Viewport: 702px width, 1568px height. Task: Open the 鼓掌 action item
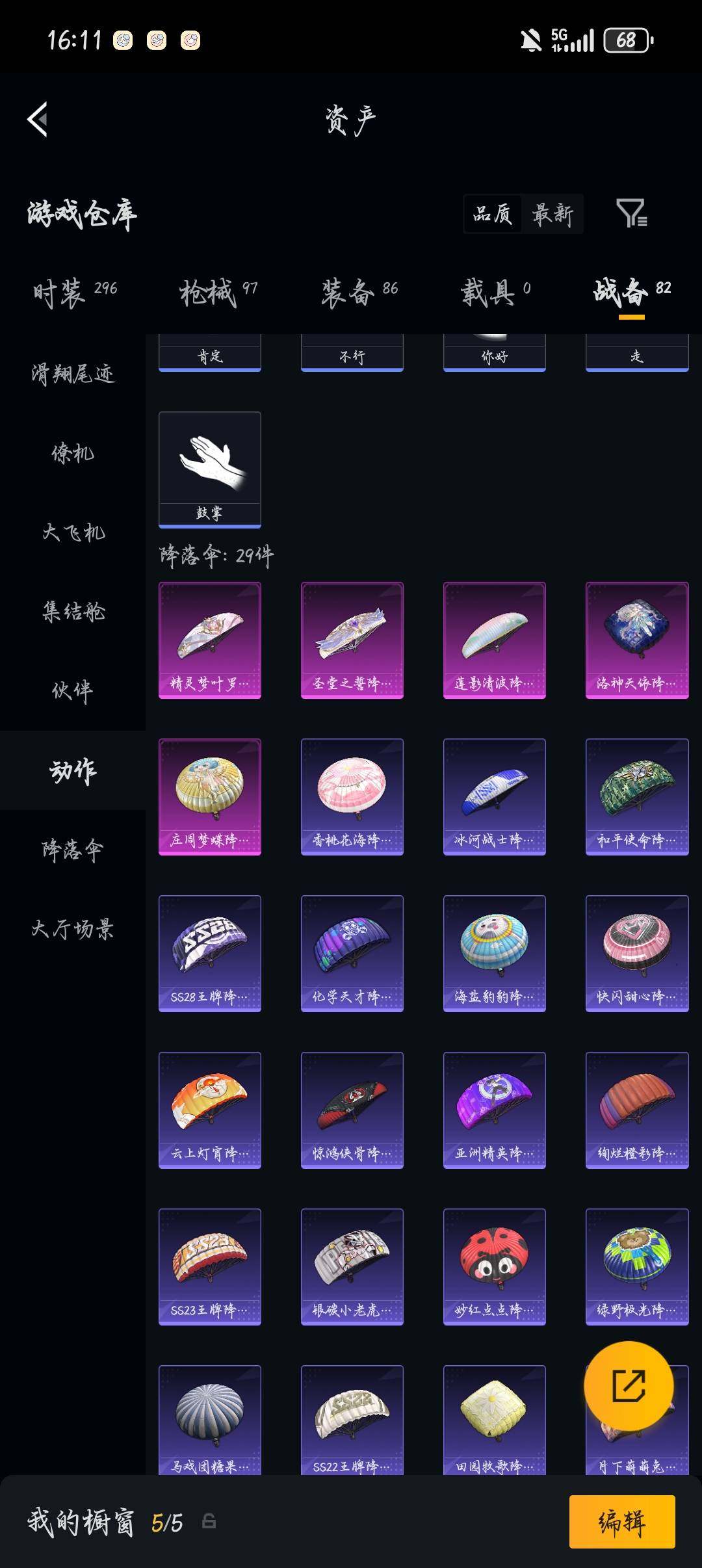(x=210, y=469)
